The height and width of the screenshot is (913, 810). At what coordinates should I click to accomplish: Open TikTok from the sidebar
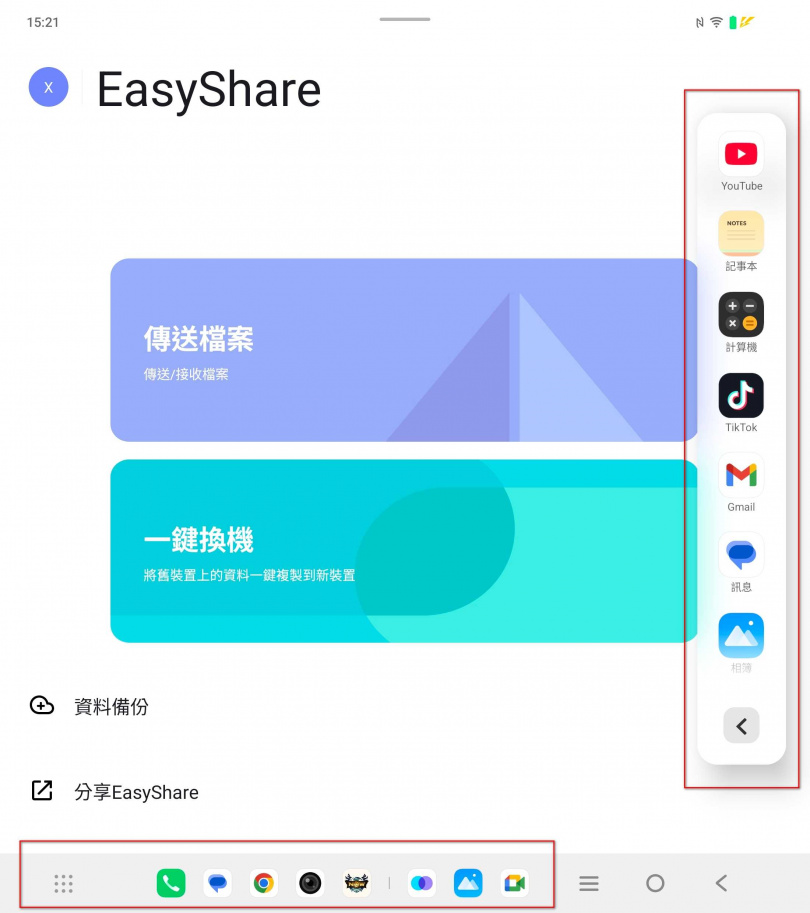tap(741, 396)
